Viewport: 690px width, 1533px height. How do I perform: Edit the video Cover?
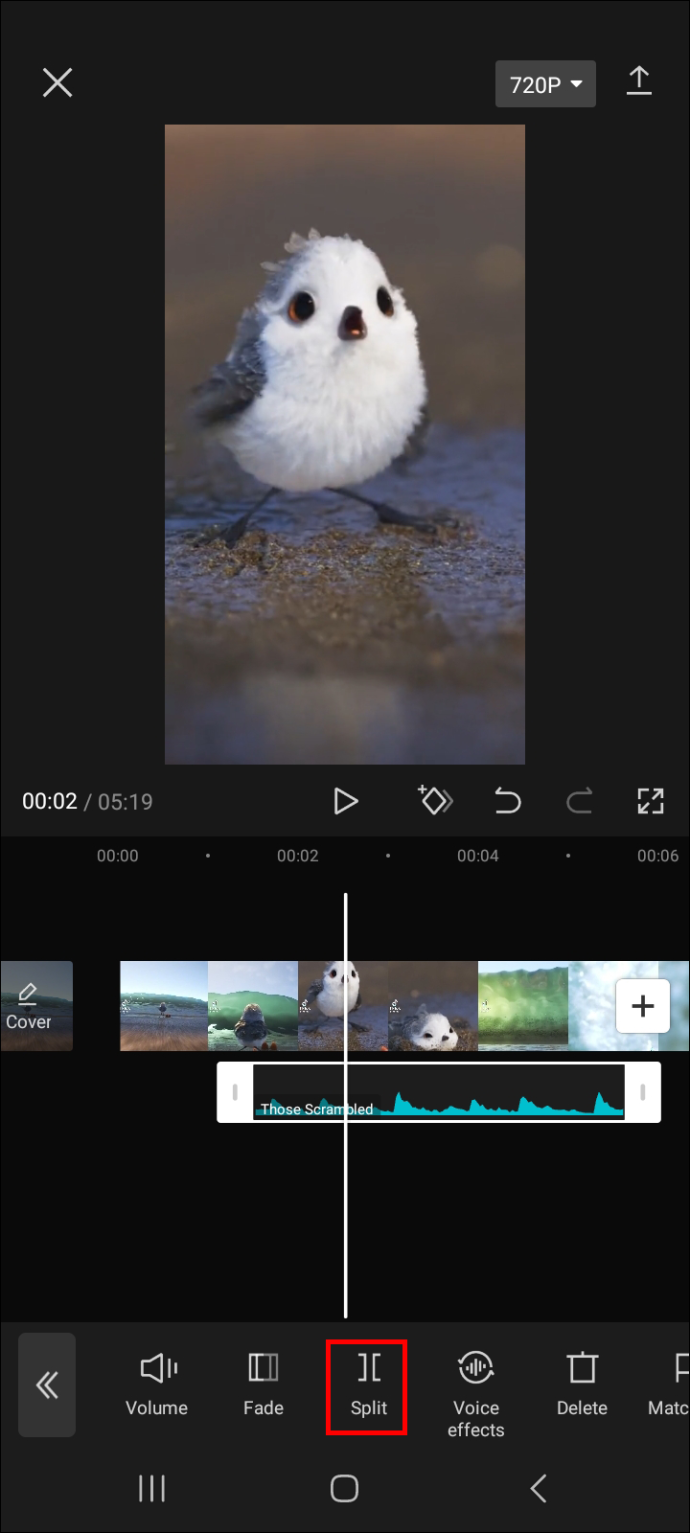[x=30, y=1005]
